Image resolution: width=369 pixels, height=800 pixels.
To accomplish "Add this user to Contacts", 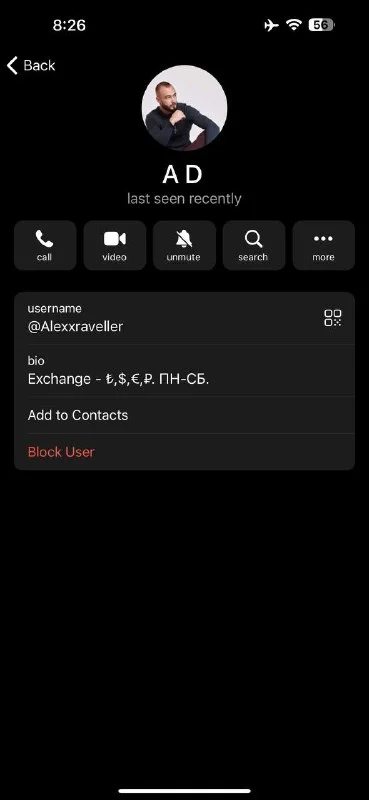I will tap(184, 415).
